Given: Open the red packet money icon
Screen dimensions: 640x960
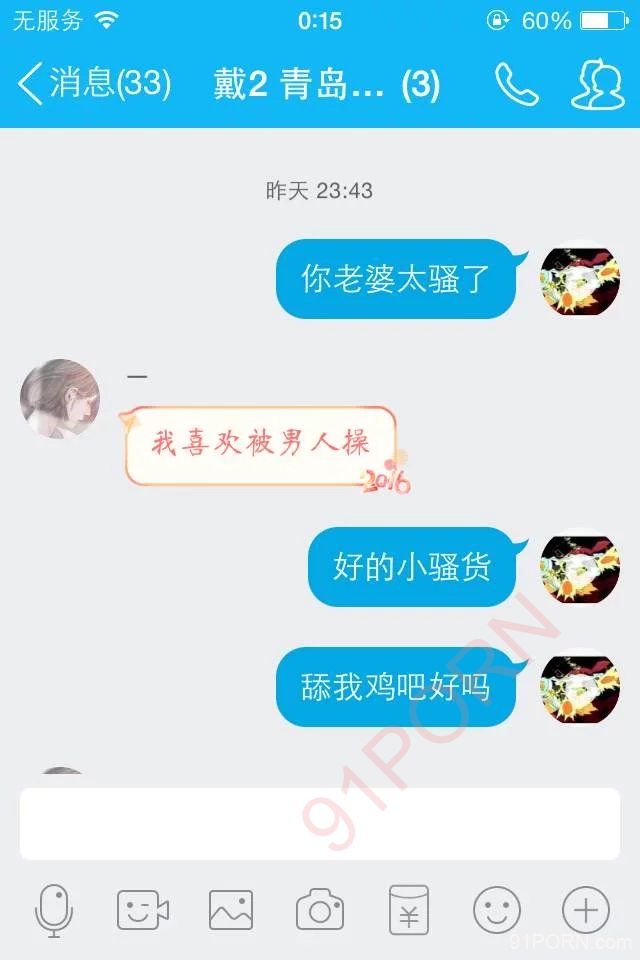Looking at the screenshot, I should point(408,910).
